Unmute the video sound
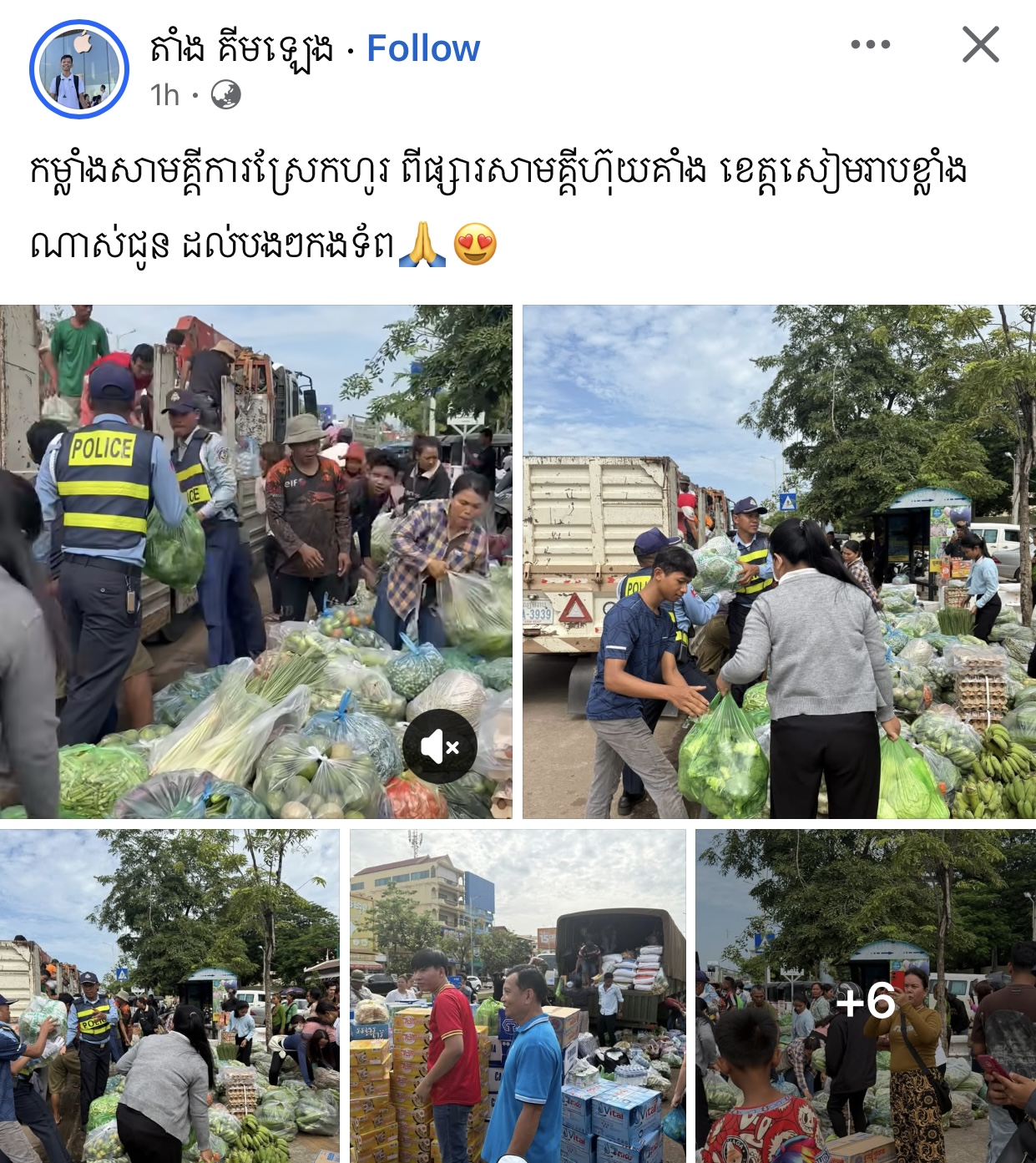Image resolution: width=1036 pixels, height=1163 pixels. (440, 746)
